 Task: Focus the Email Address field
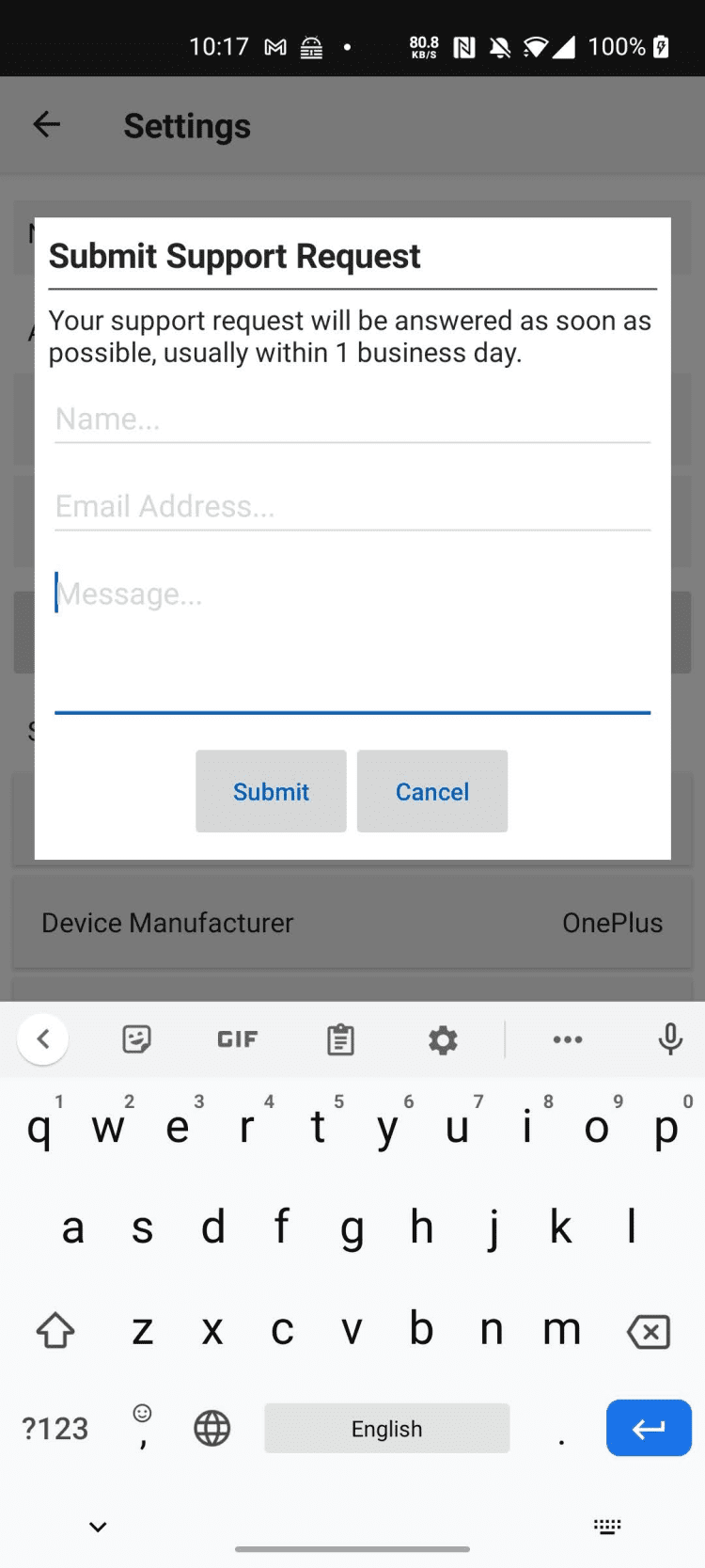point(352,507)
